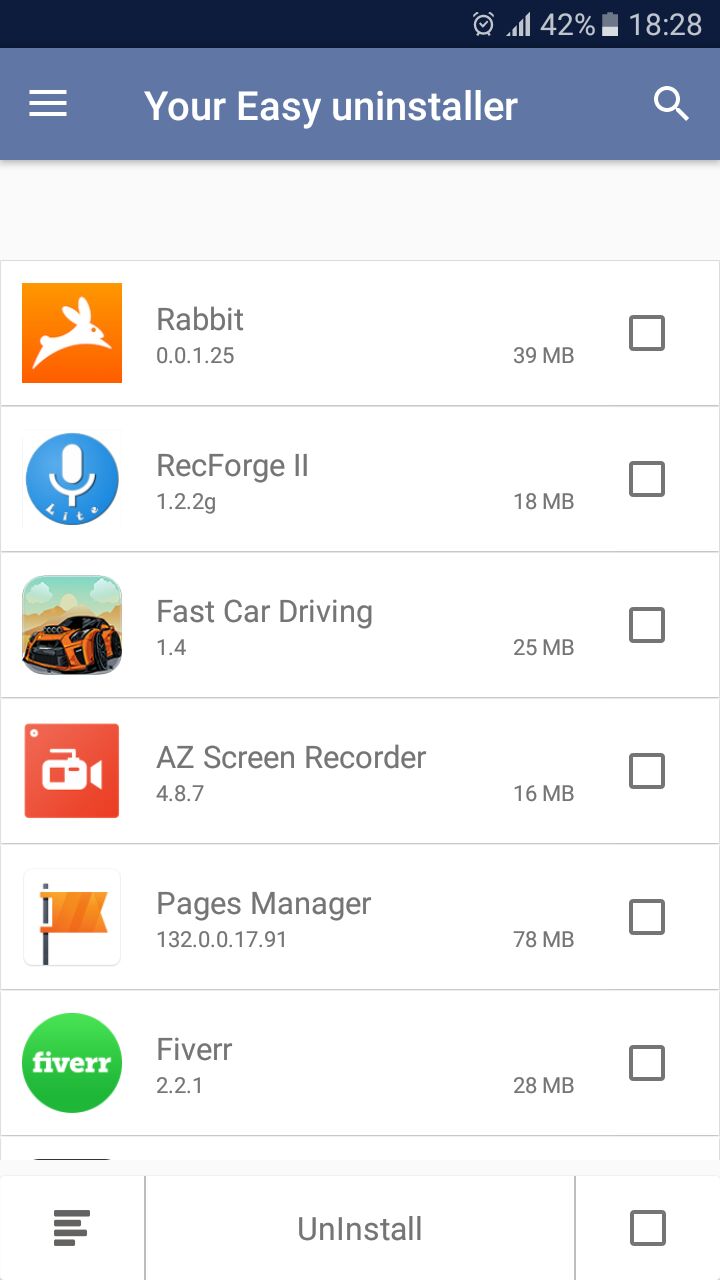Tap the AZ Screen Recorder camera icon
The width and height of the screenshot is (720, 1280).
tap(71, 770)
